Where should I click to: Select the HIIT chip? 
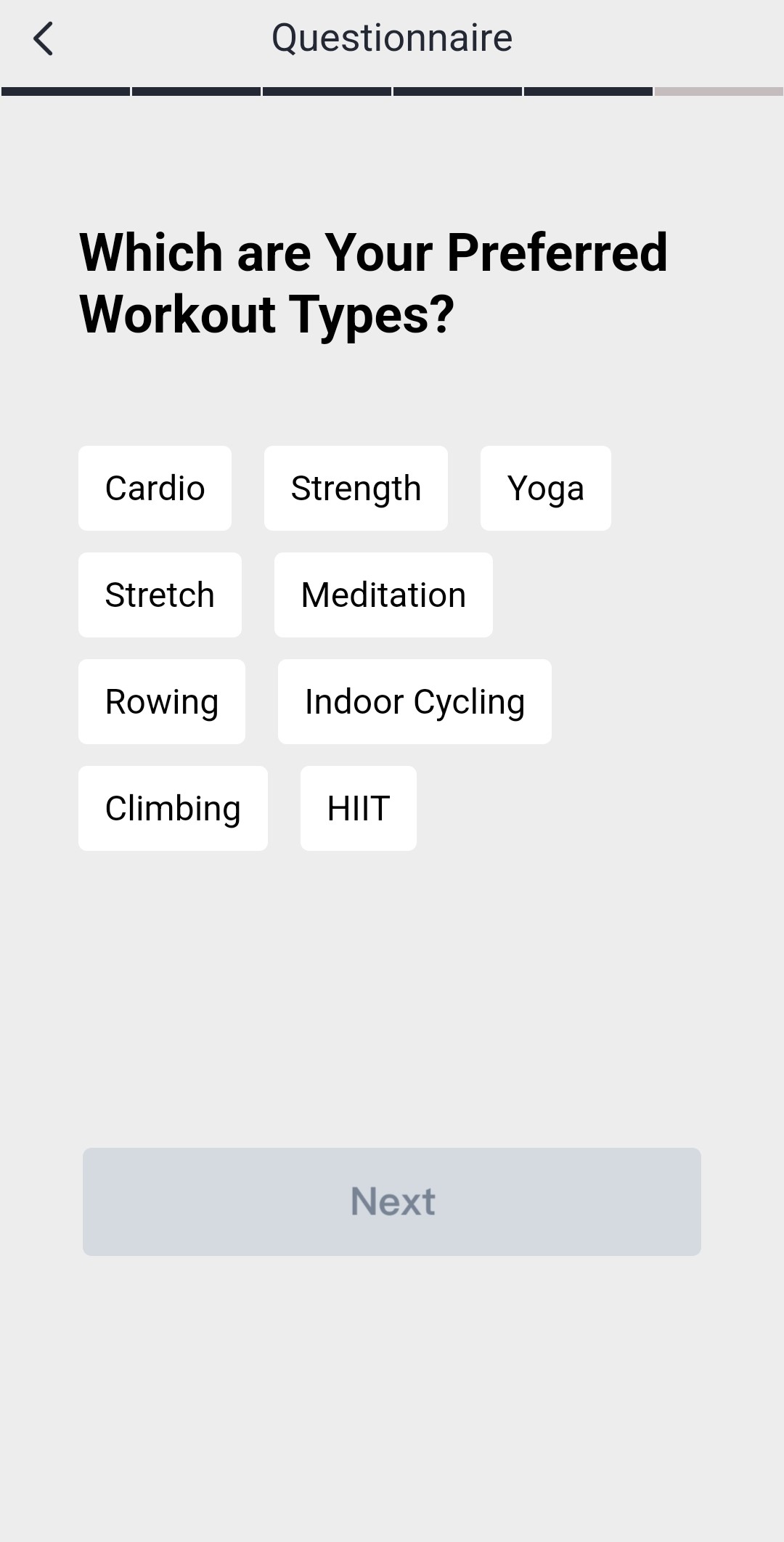(359, 808)
